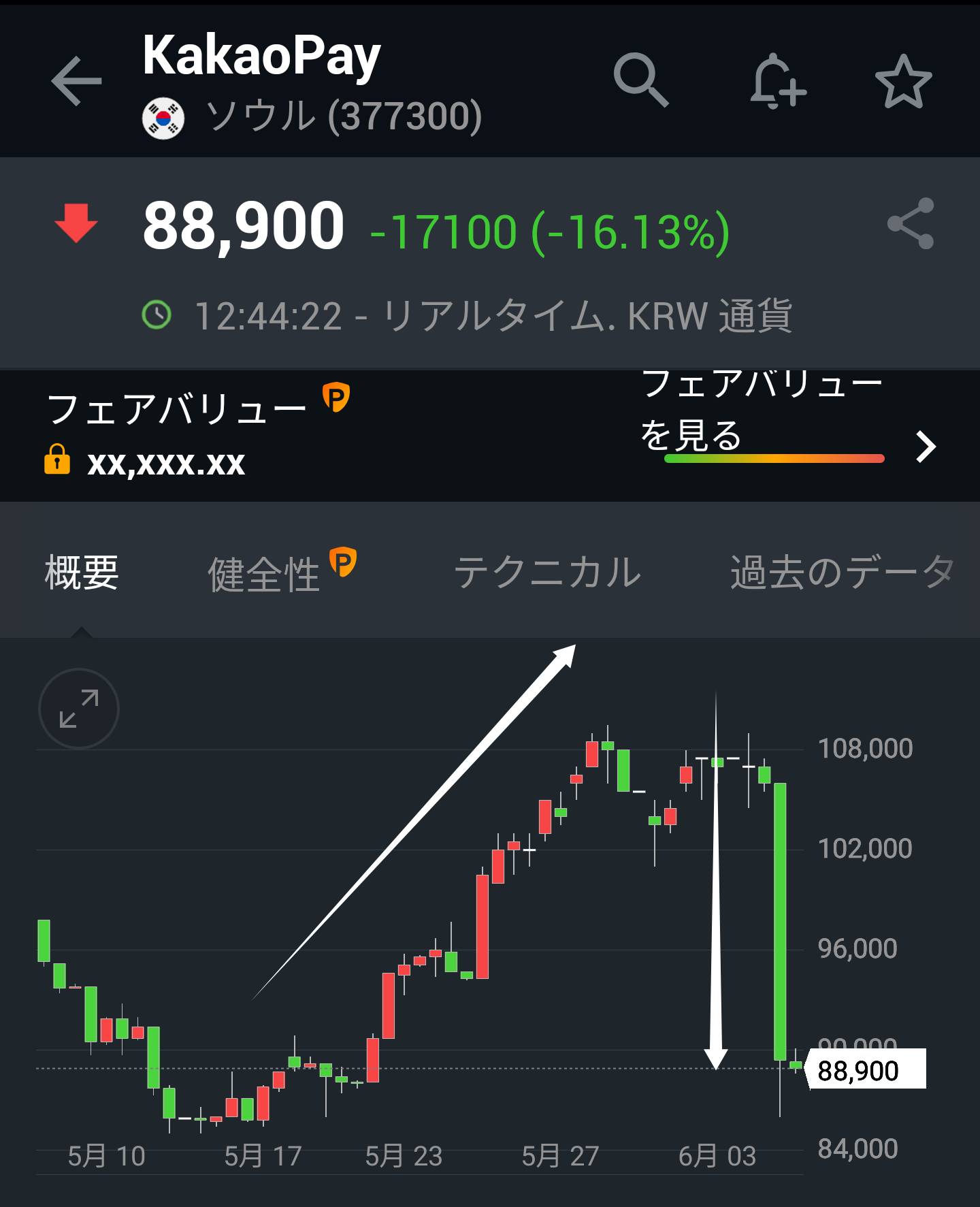980x1207 pixels.
Task: Switch to the 過去のデータ tab
Action: pyautogui.click(x=842, y=572)
